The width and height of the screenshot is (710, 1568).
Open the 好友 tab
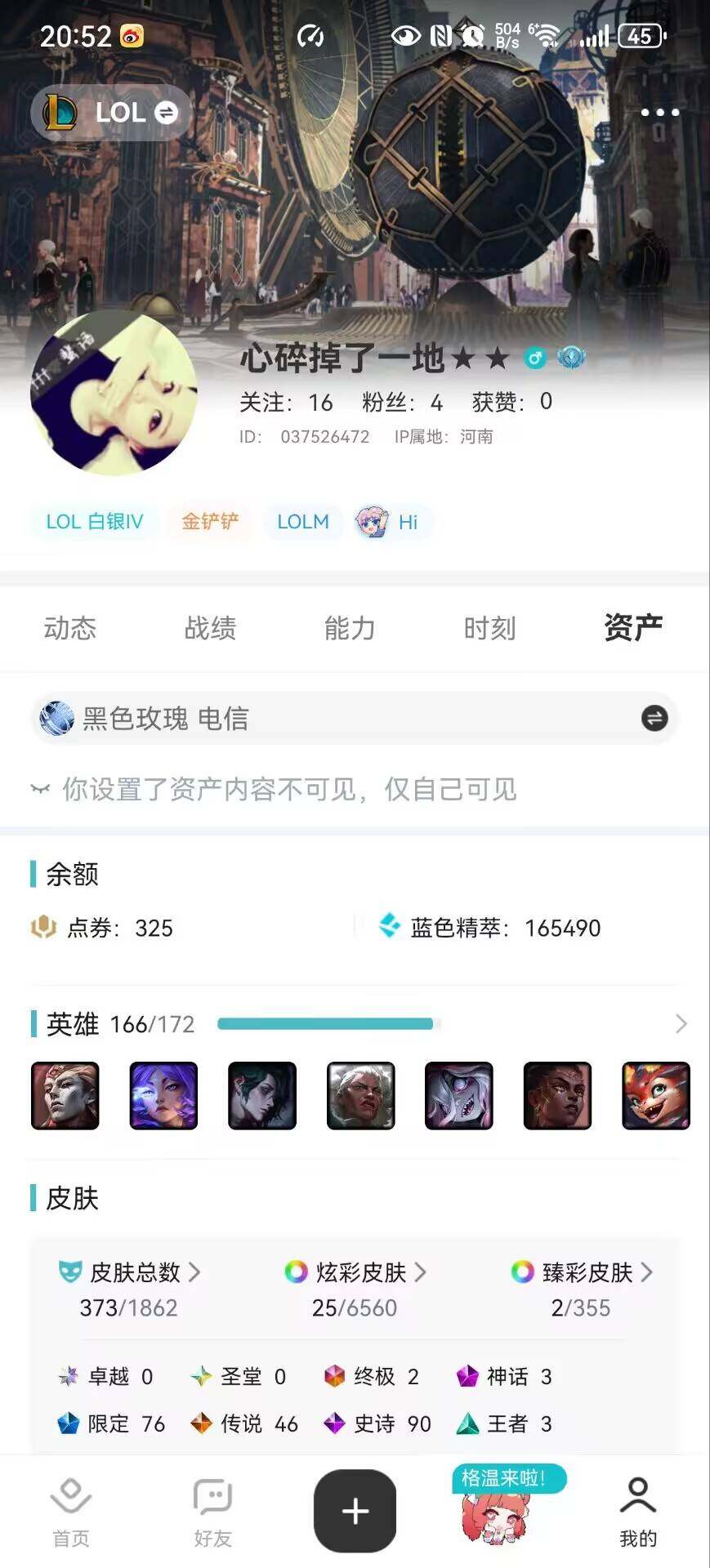click(212, 1512)
